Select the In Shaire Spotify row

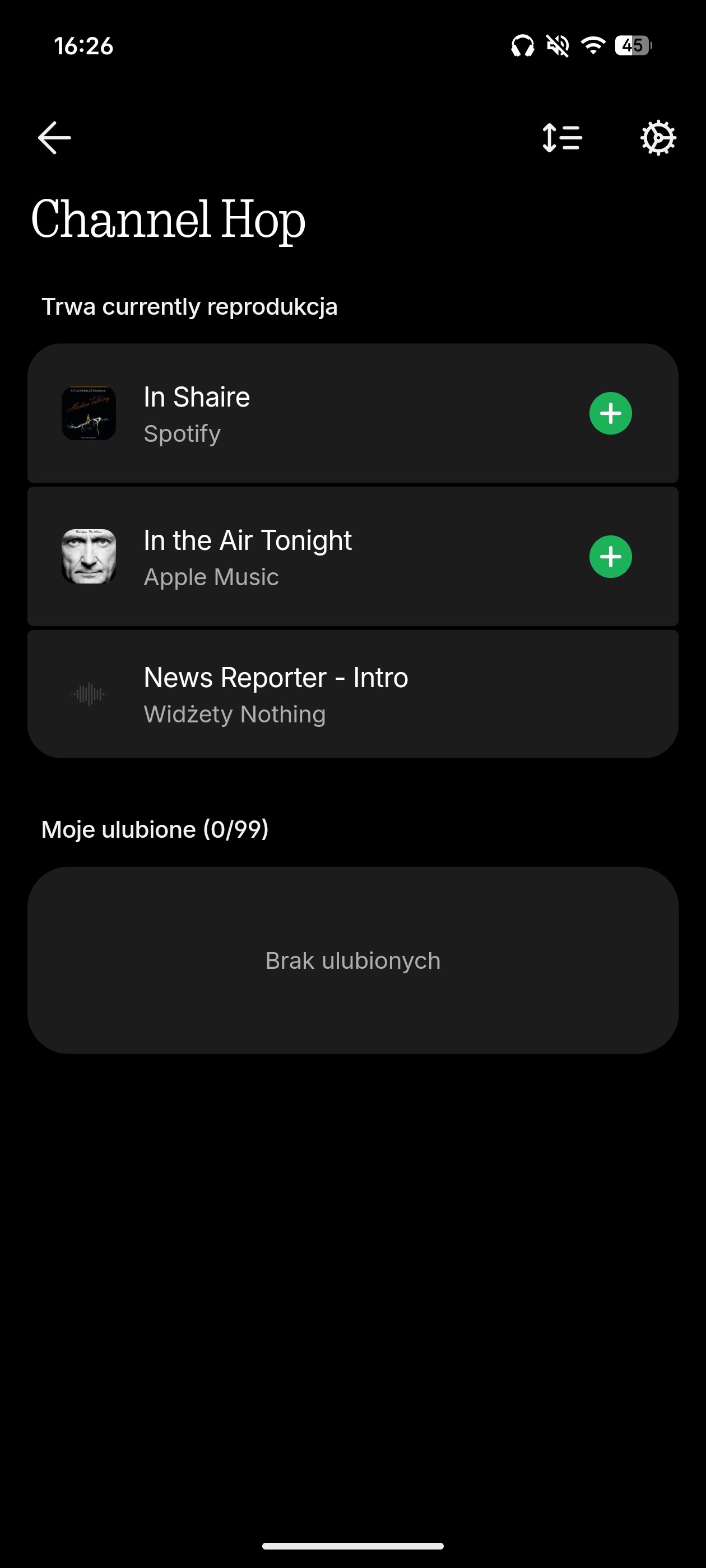click(x=305, y=414)
